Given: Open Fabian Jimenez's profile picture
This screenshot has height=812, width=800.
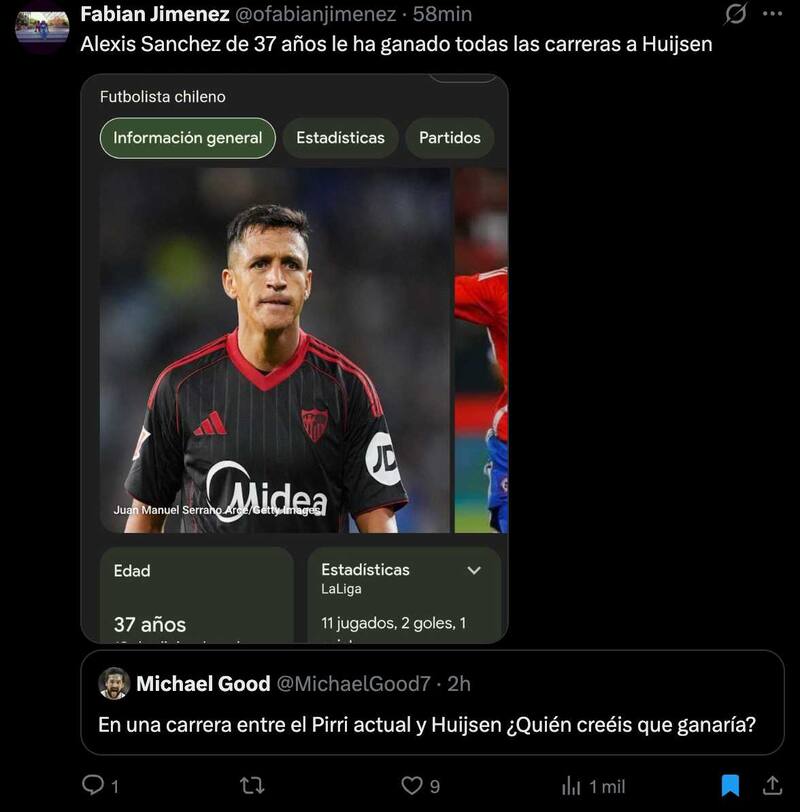Looking at the screenshot, I should (42, 26).
